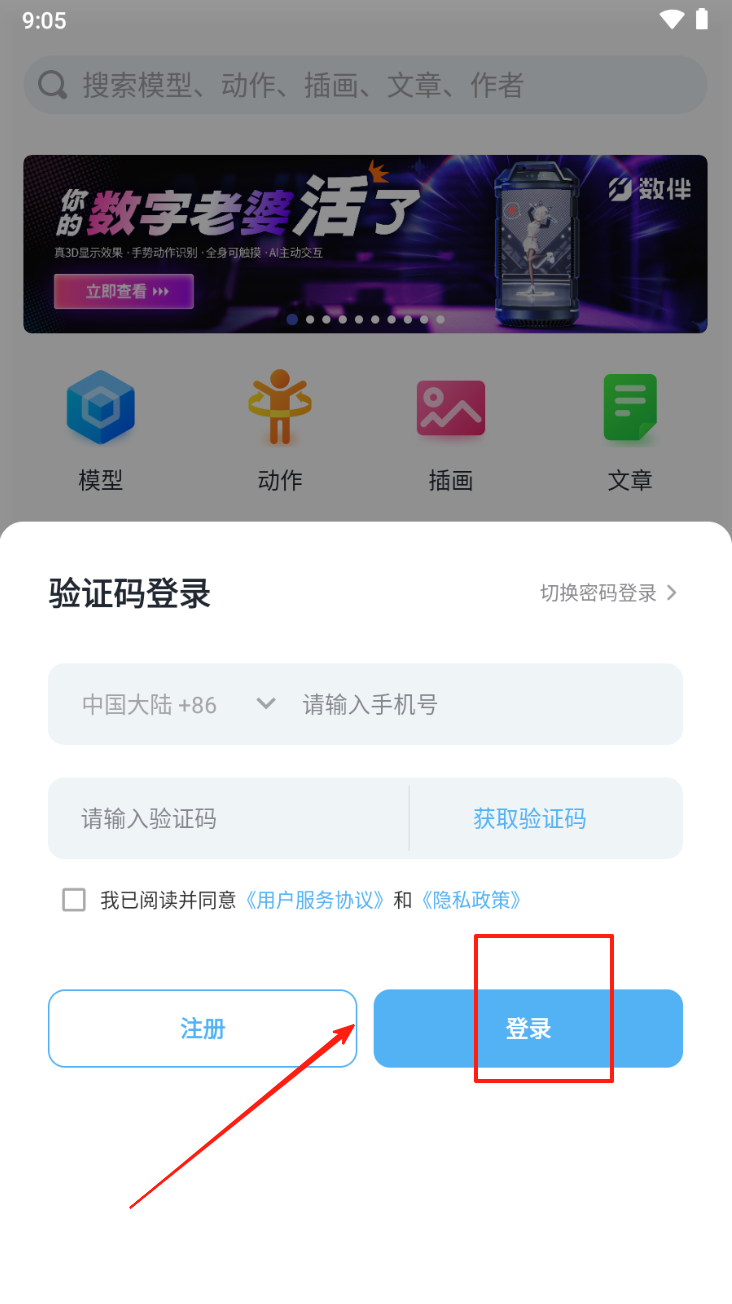Tap the 登录 login button
Image resolution: width=732 pixels, height=1304 pixels.
528,1028
